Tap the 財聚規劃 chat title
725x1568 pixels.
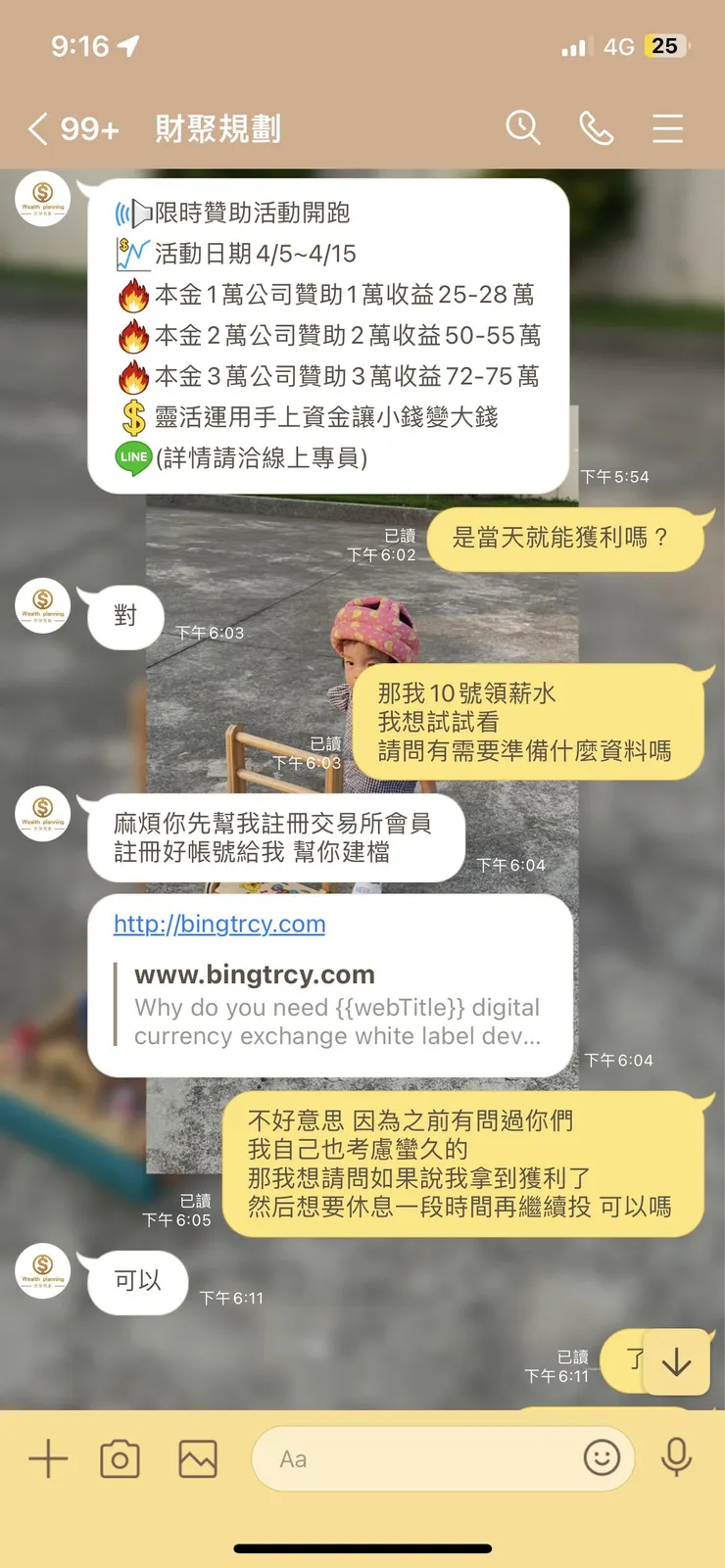[x=217, y=127]
